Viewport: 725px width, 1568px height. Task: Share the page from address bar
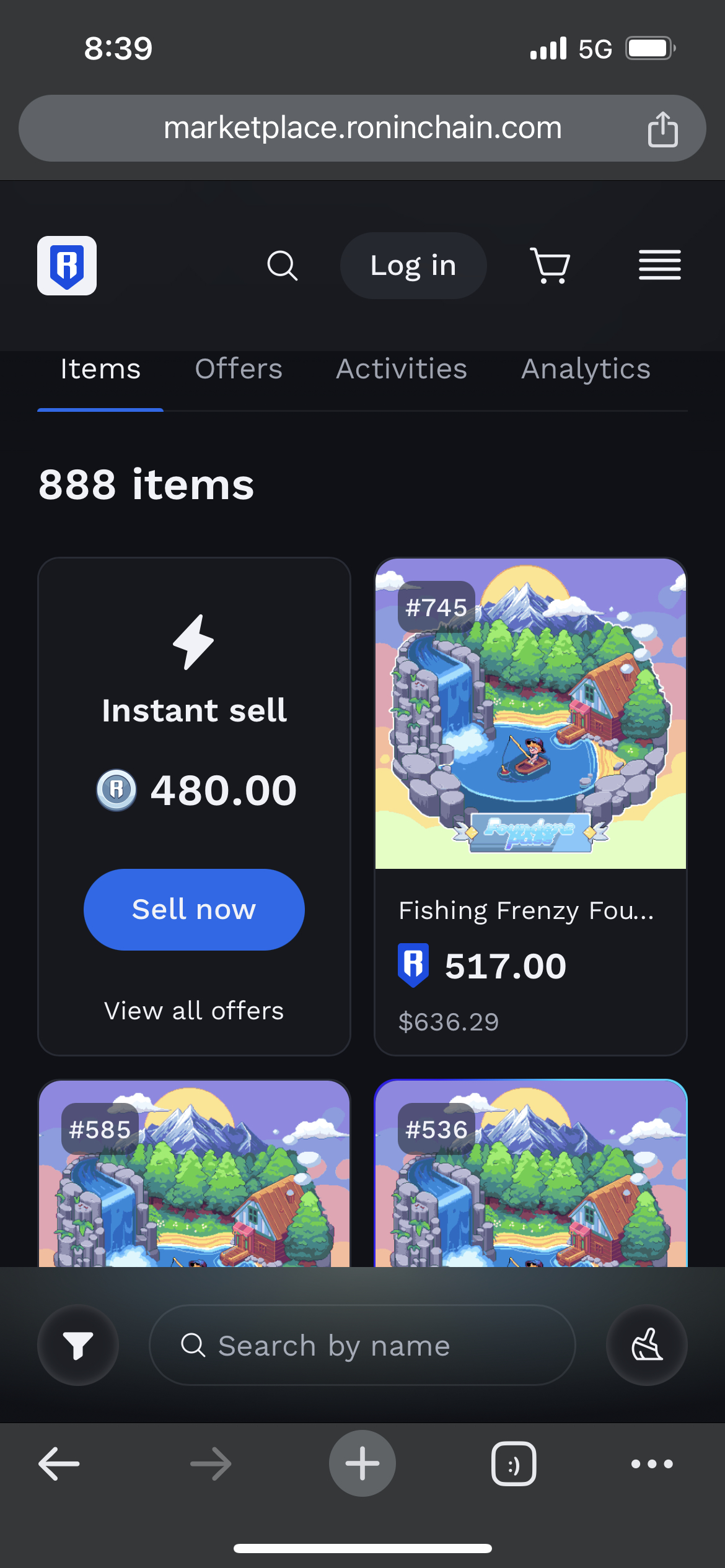(x=662, y=129)
